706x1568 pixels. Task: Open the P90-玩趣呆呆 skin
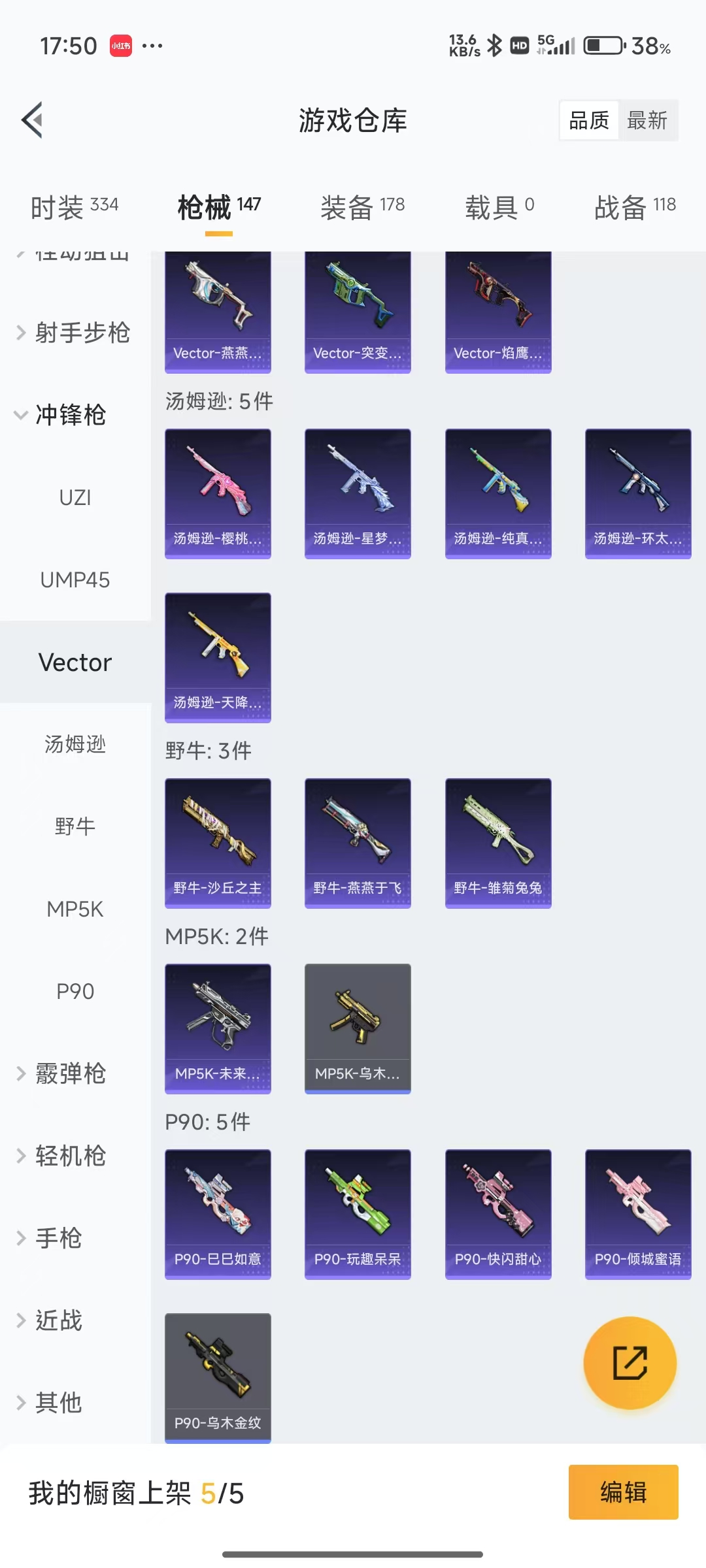click(358, 1214)
